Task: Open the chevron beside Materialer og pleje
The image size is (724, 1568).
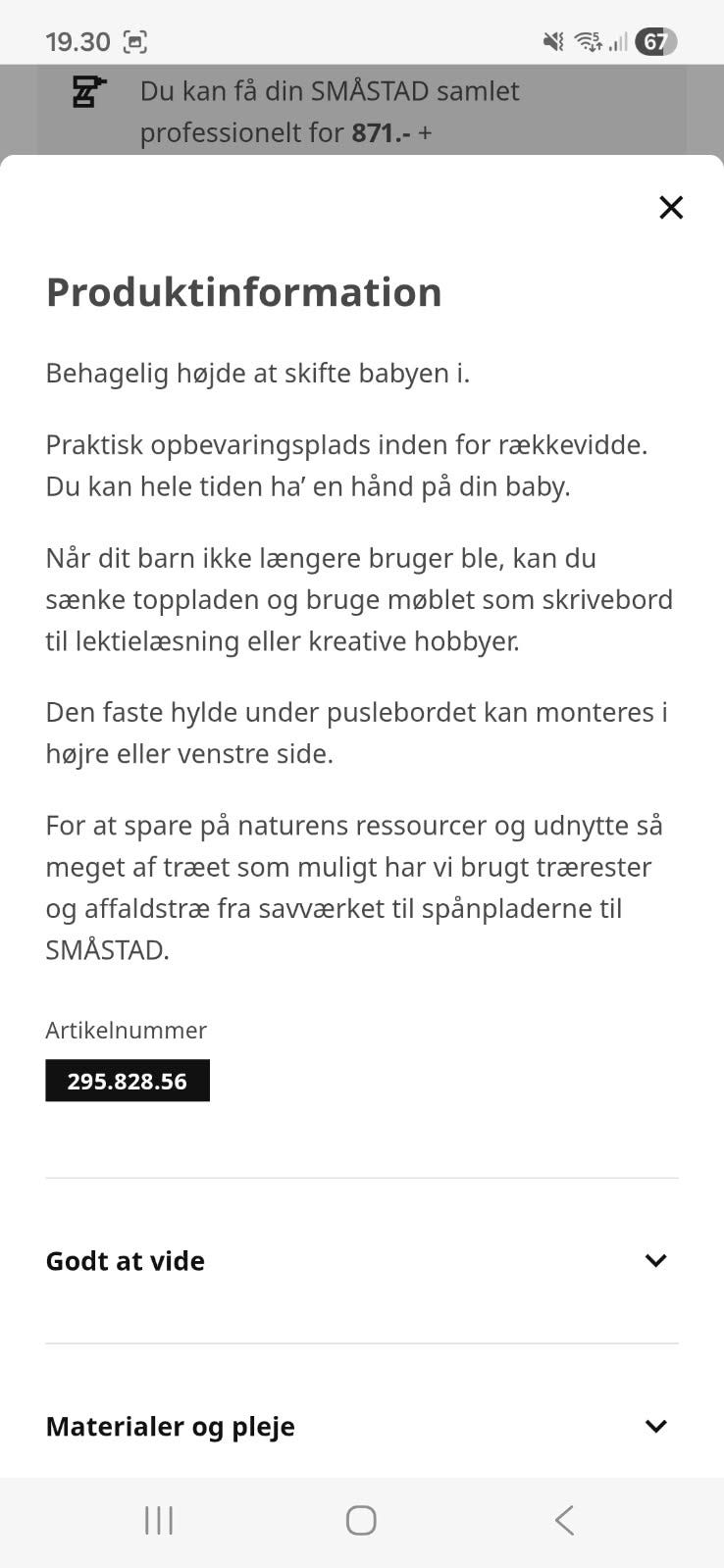Action: click(655, 1427)
